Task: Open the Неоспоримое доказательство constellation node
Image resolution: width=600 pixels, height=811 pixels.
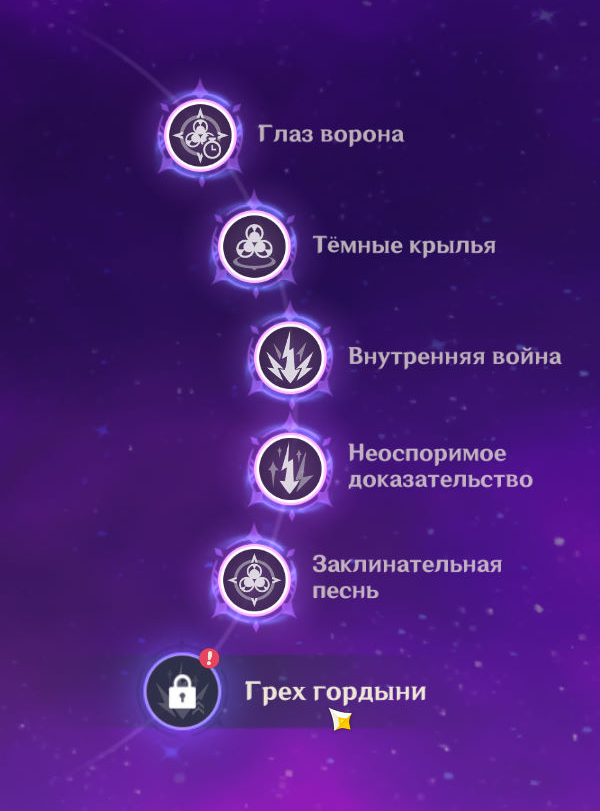Action: coord(290,465)
